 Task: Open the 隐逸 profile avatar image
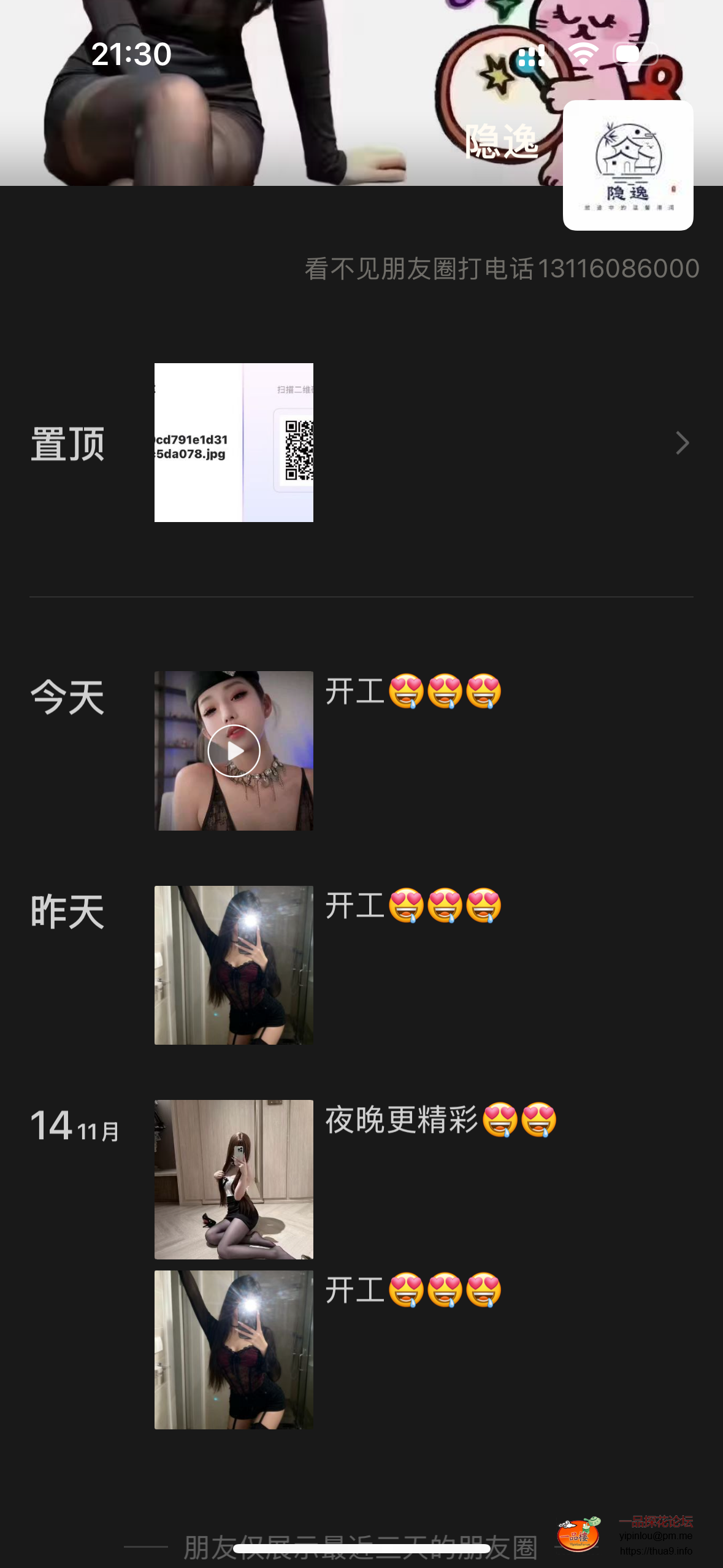[628, 166]
